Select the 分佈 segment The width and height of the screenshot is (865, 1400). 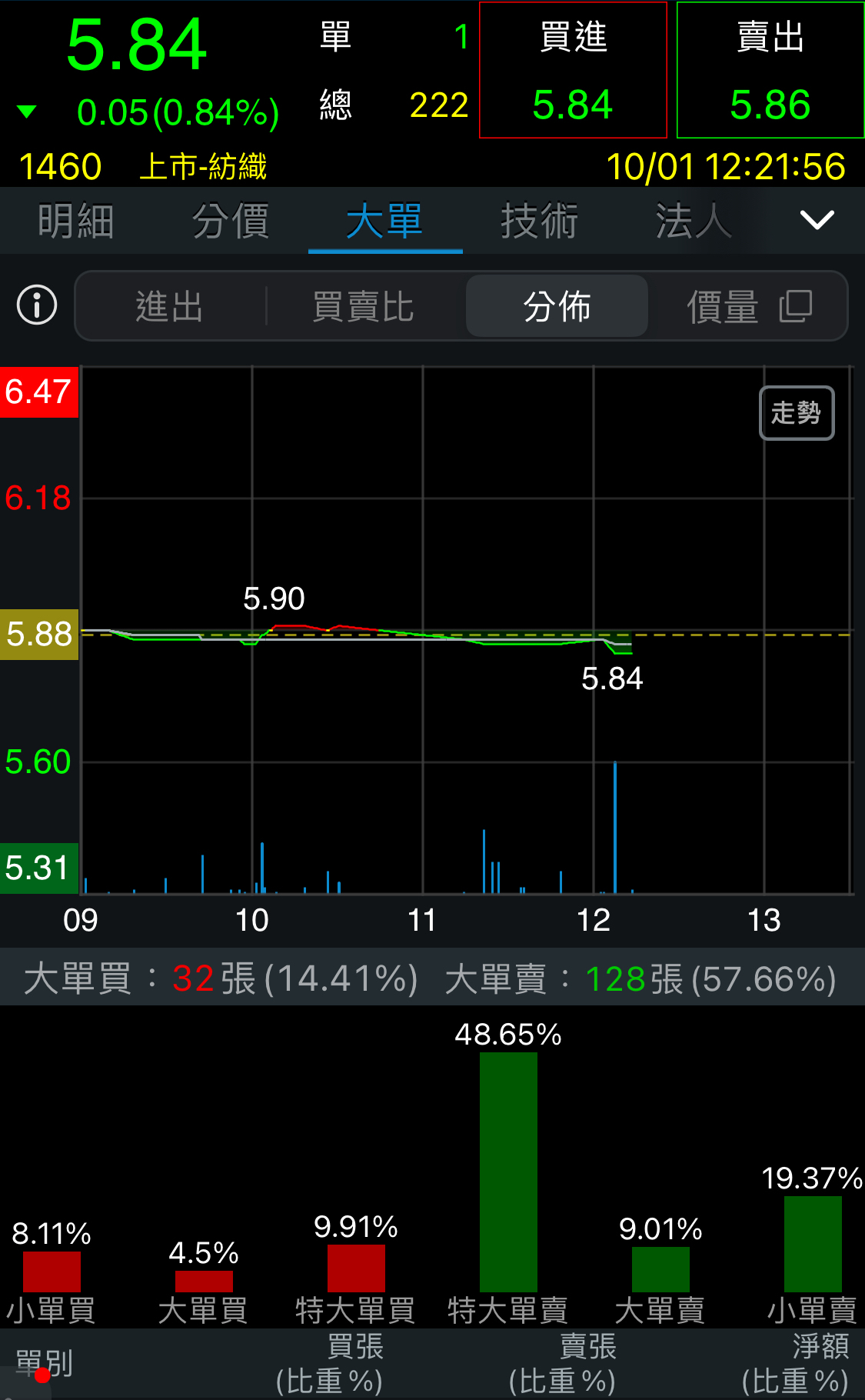[x=557, y=307]
